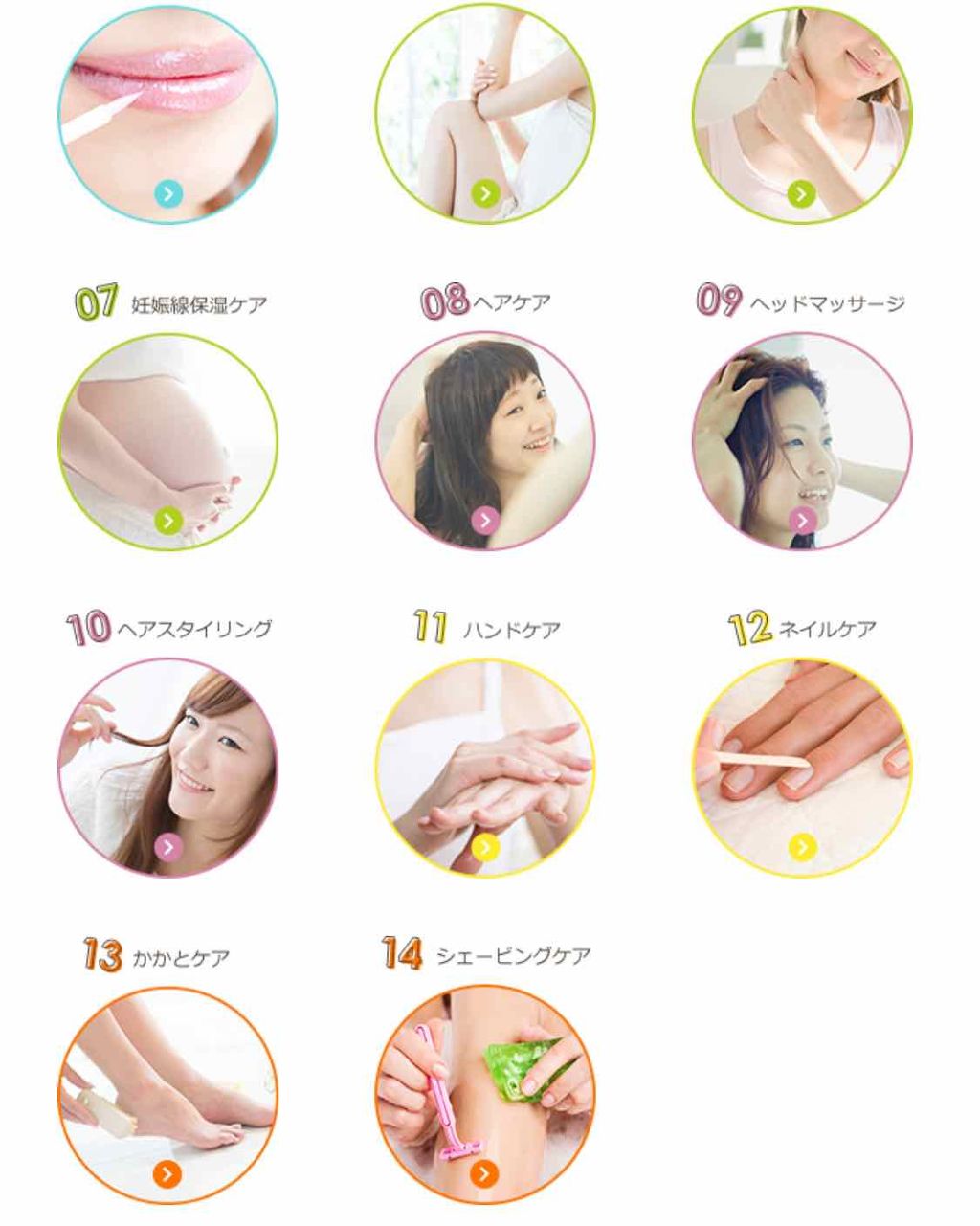
Task: Click the arrow on the lip care photo
Action: coord(168,191)
